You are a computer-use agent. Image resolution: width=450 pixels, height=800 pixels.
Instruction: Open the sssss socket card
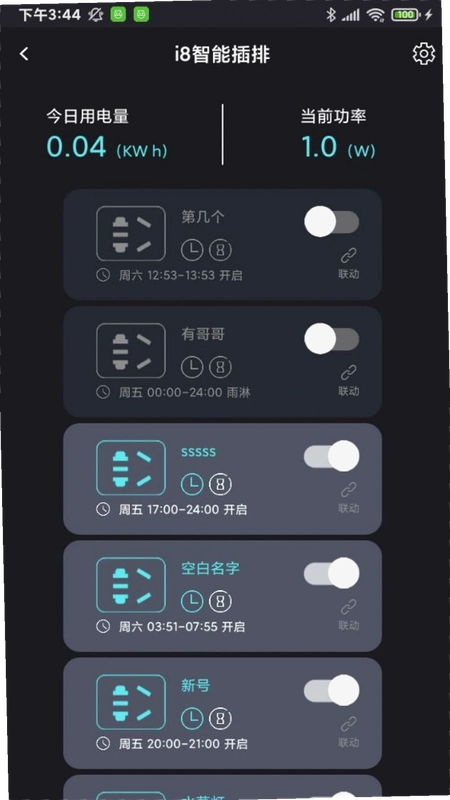tap(222, 479)
